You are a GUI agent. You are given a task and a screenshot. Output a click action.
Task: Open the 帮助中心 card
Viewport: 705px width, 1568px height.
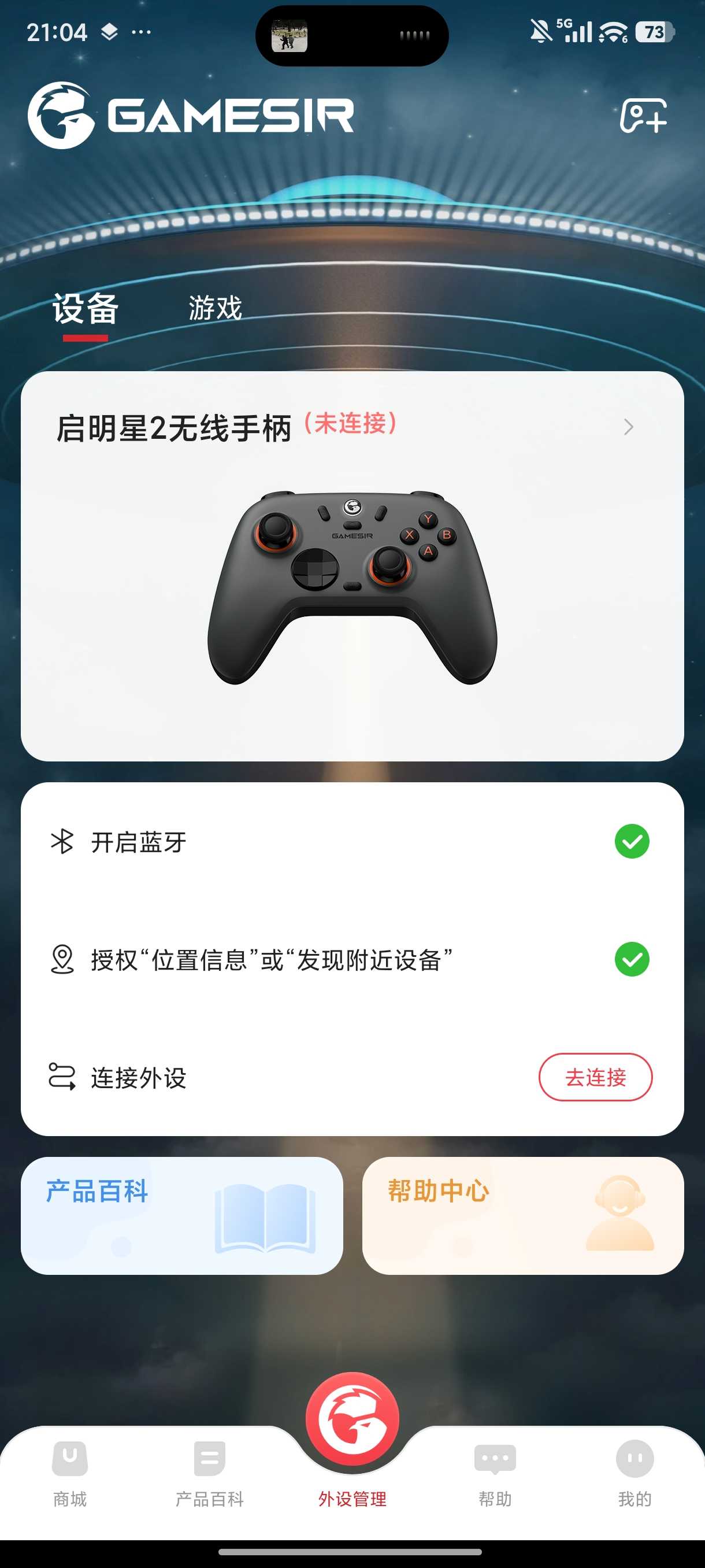(522, 1215)
